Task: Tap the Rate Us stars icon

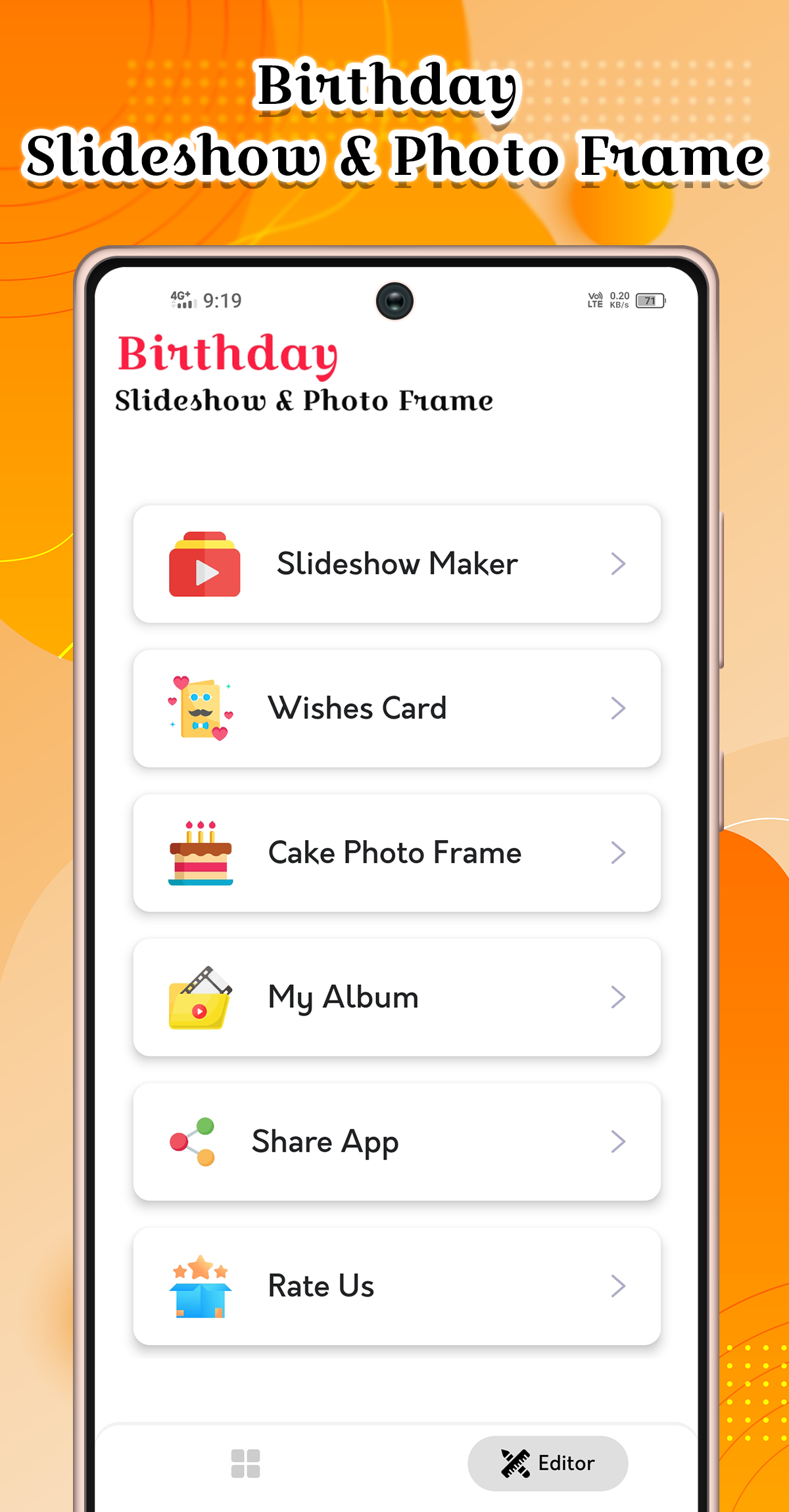Action: pyautogui.click(x=199, y=1286)
